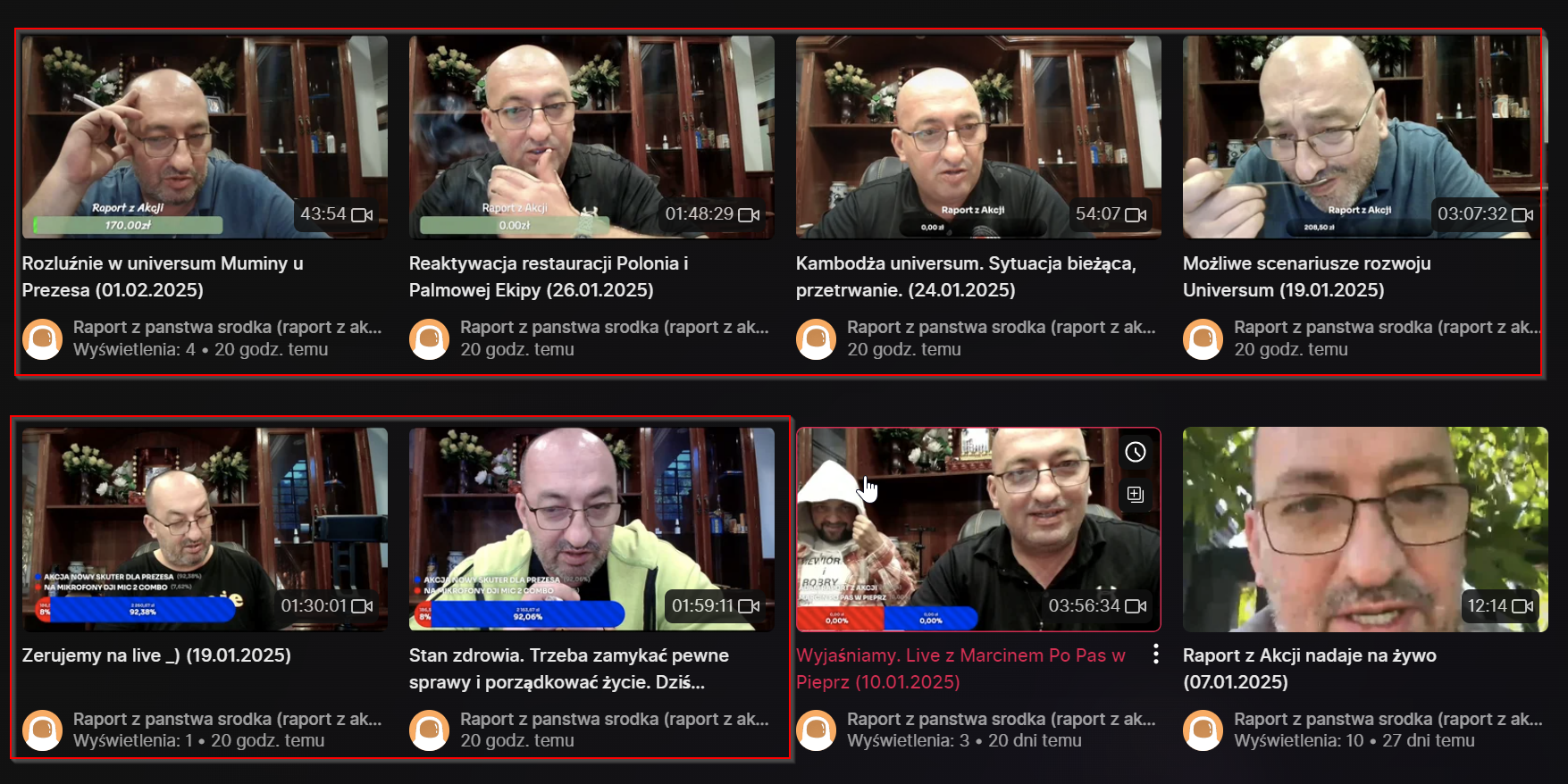Viewport: 1568px width, 784px height.
Task: Open the Wyjaśniamy. Live z Marcinem video title
Action: pos(960,668)
